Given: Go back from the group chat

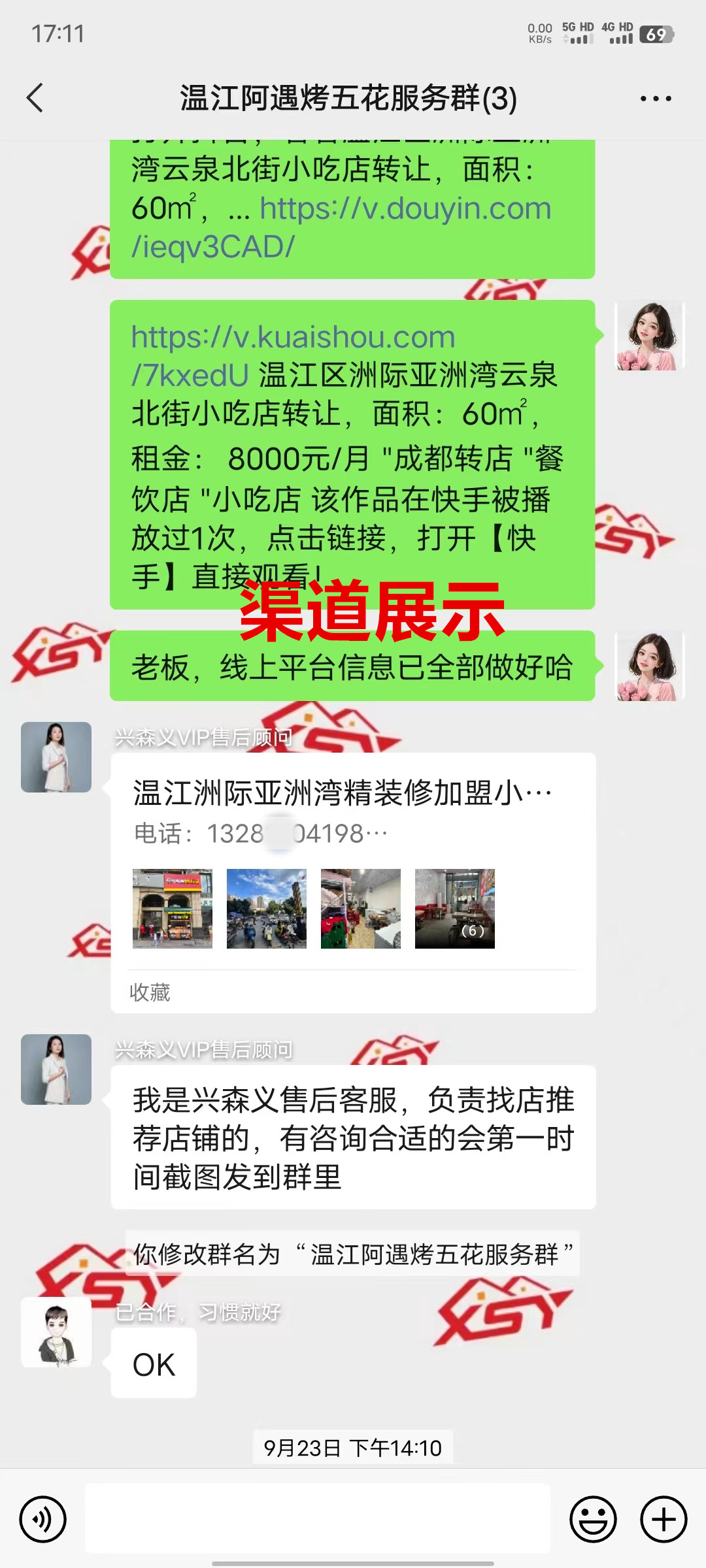Looking at the screenshot, I should (35, 98).
